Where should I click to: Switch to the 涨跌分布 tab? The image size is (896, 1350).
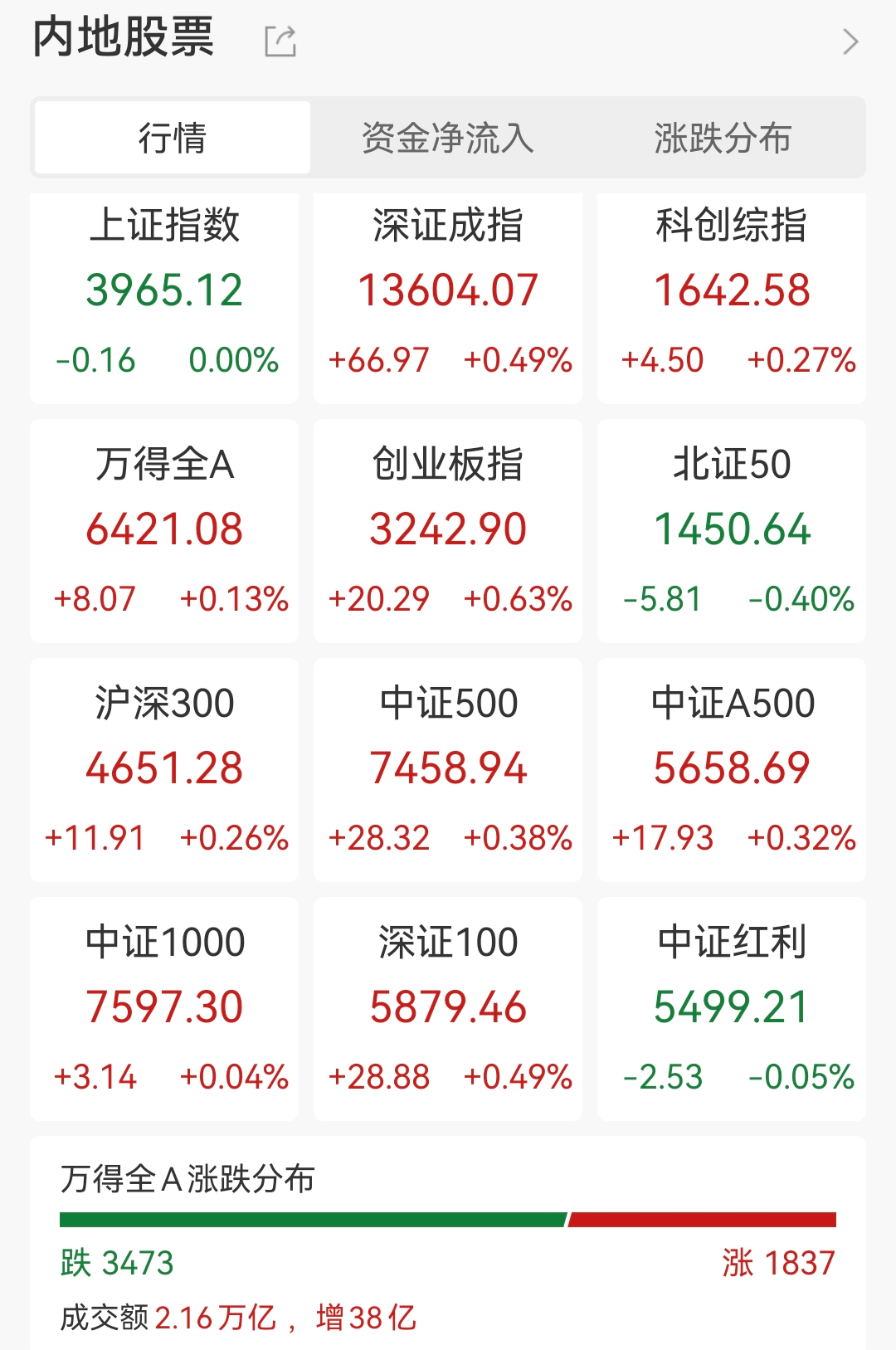[723, 138]
